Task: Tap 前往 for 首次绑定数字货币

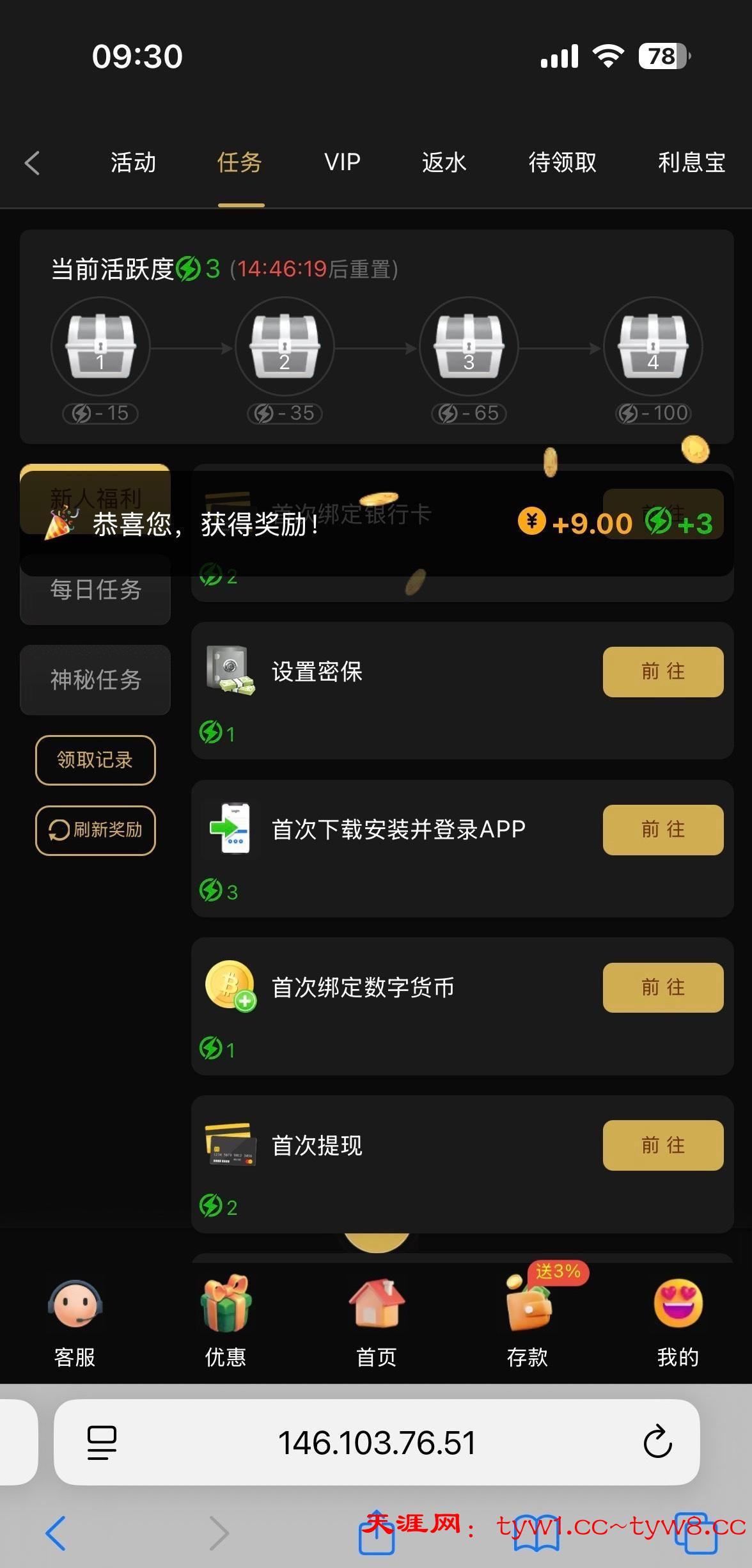Action: tap(662, 988)
